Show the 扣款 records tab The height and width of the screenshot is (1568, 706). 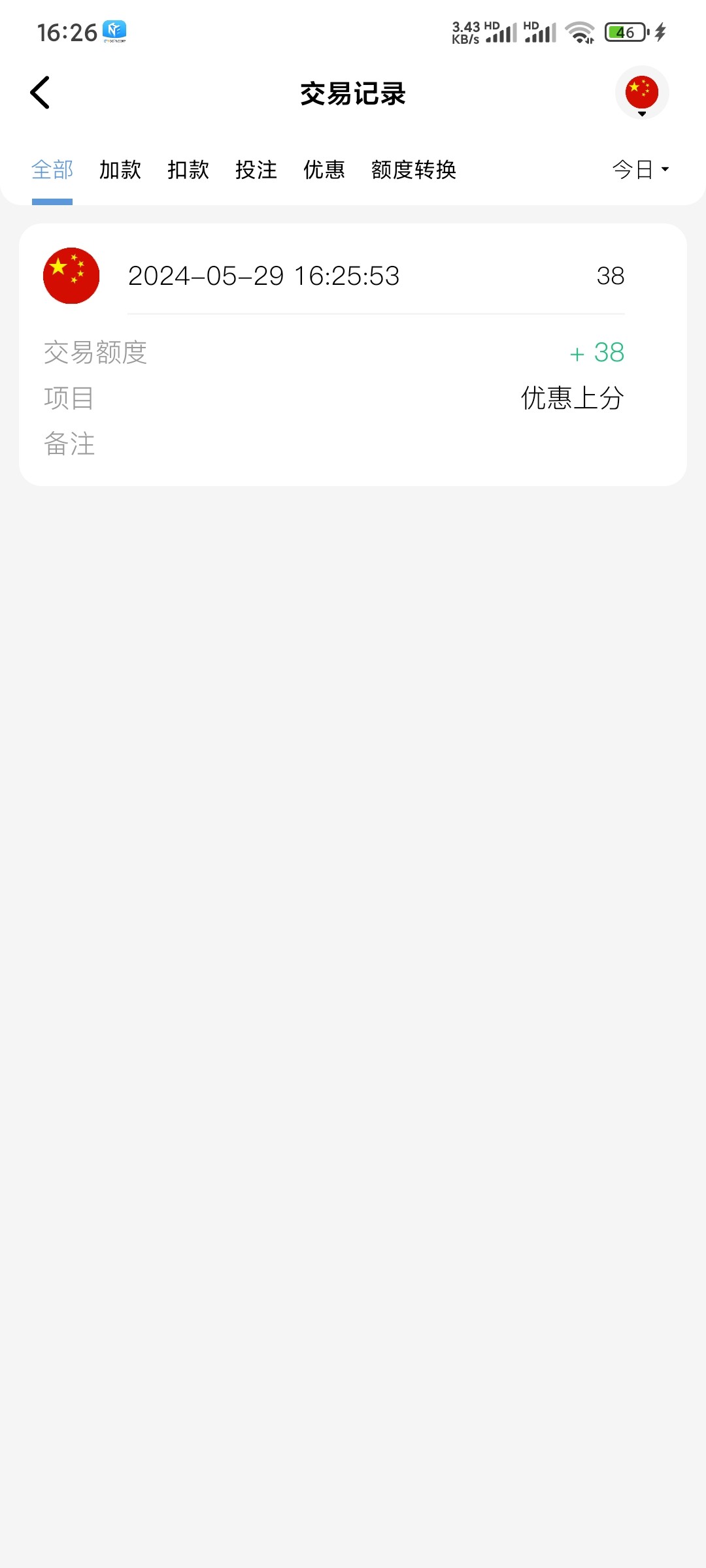pos(188,170)
